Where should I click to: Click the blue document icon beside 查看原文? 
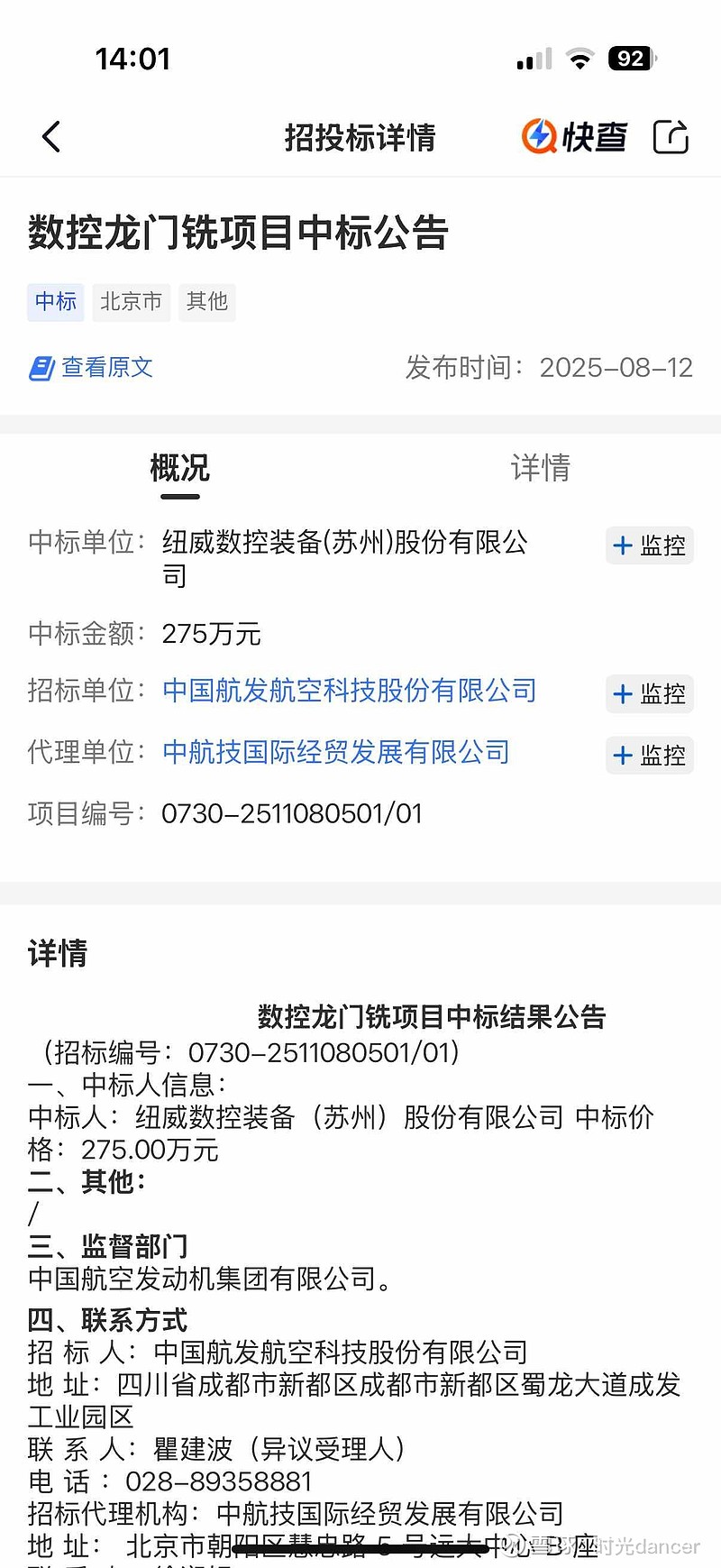[41, 367]
